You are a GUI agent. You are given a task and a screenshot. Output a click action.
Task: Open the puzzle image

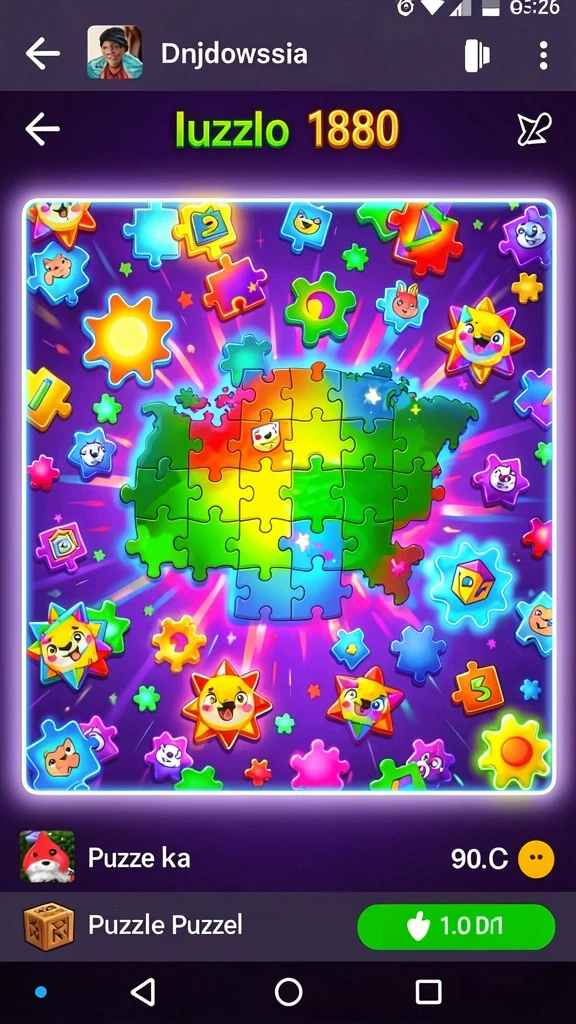tap(289, 496)
